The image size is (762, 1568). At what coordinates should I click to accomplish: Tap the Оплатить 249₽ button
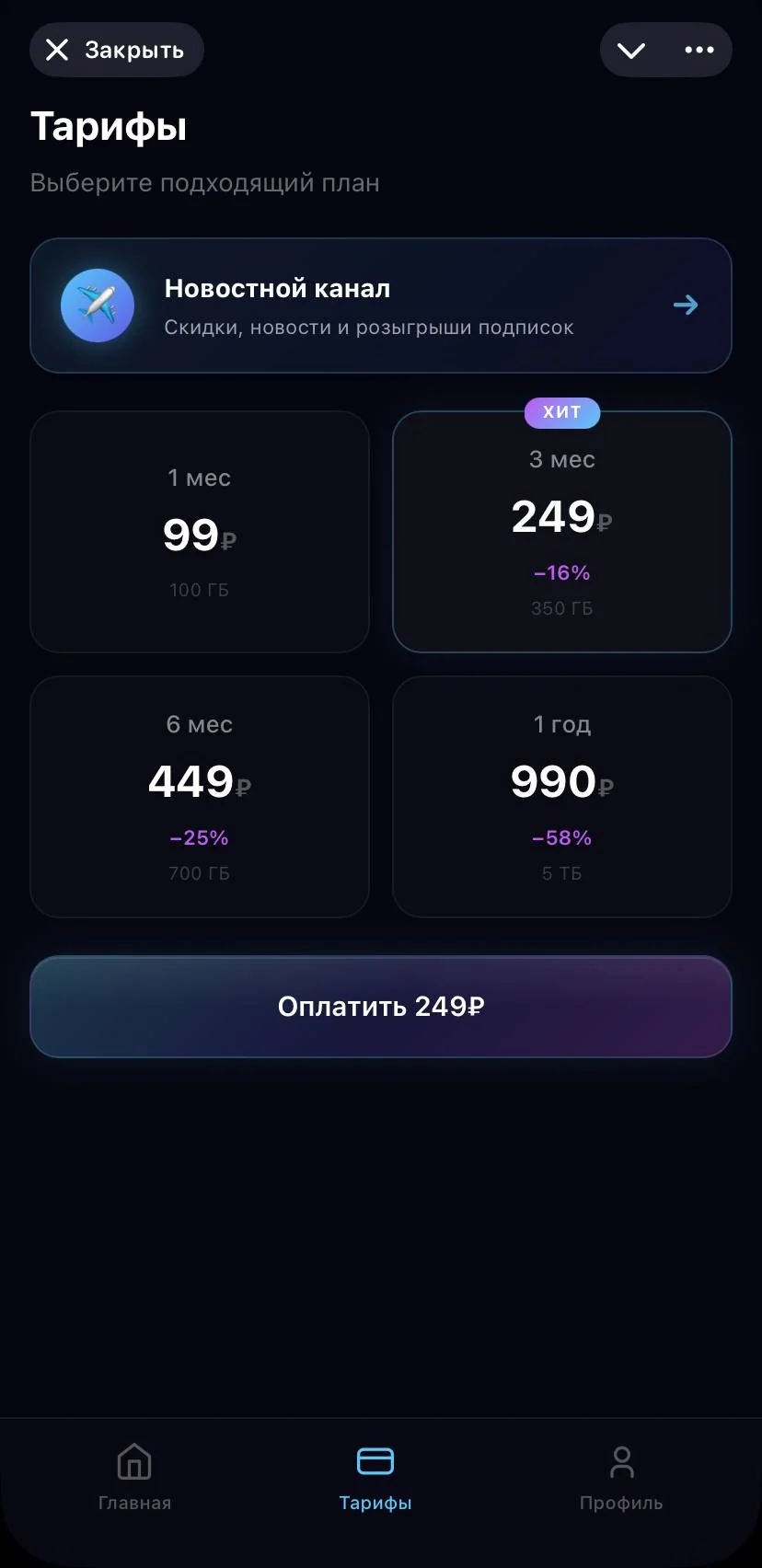pos(381,1007)
